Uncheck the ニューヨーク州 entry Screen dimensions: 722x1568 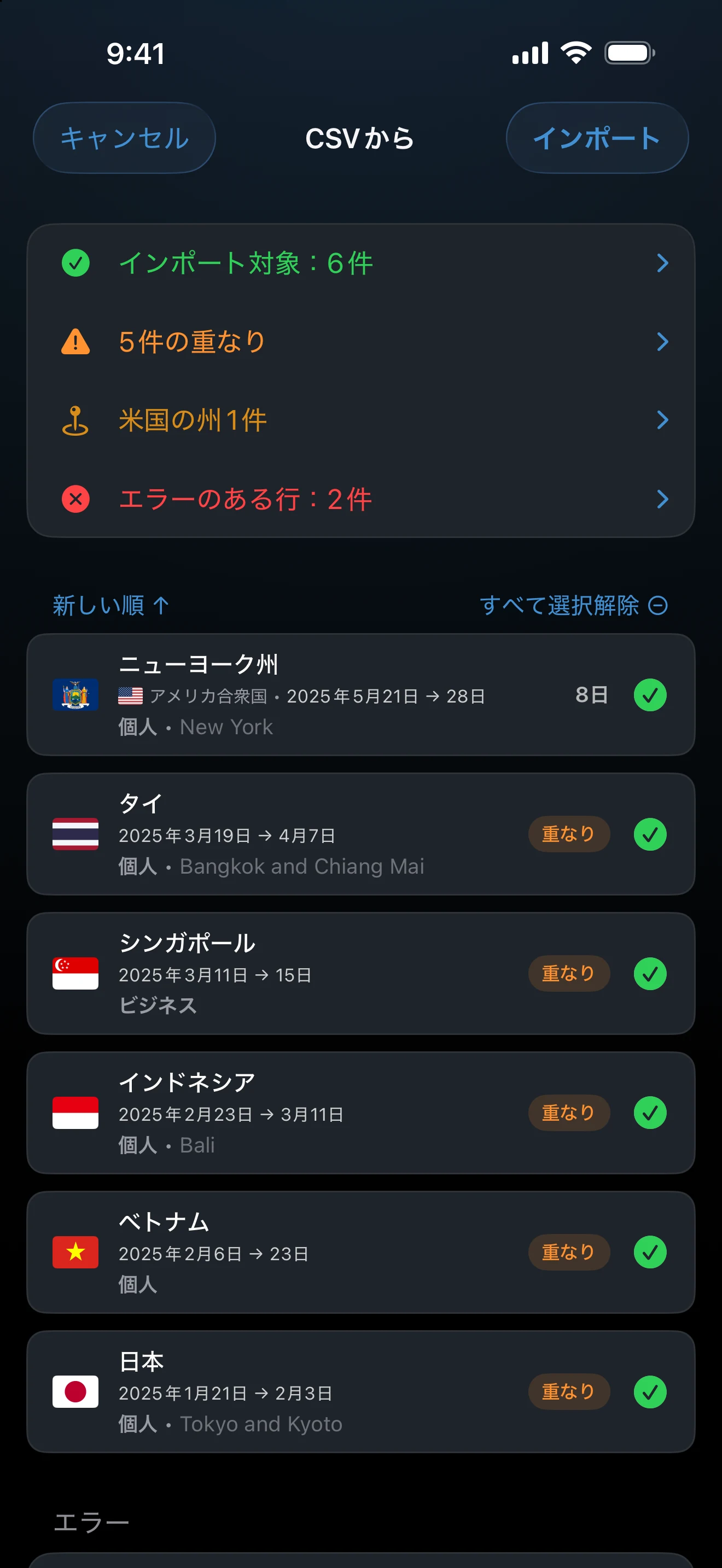[x=650, y=695]
